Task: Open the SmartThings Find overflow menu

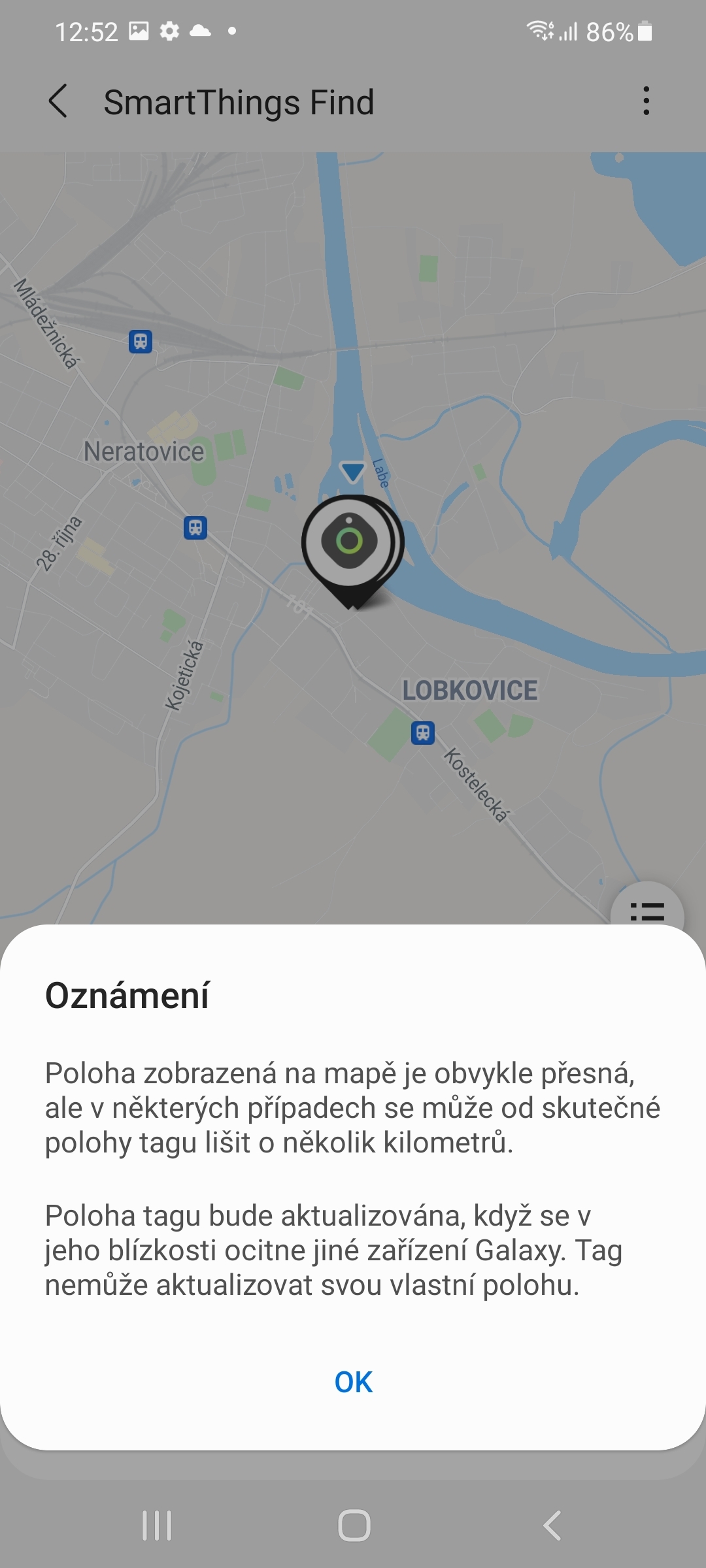Action: [646, 102]
